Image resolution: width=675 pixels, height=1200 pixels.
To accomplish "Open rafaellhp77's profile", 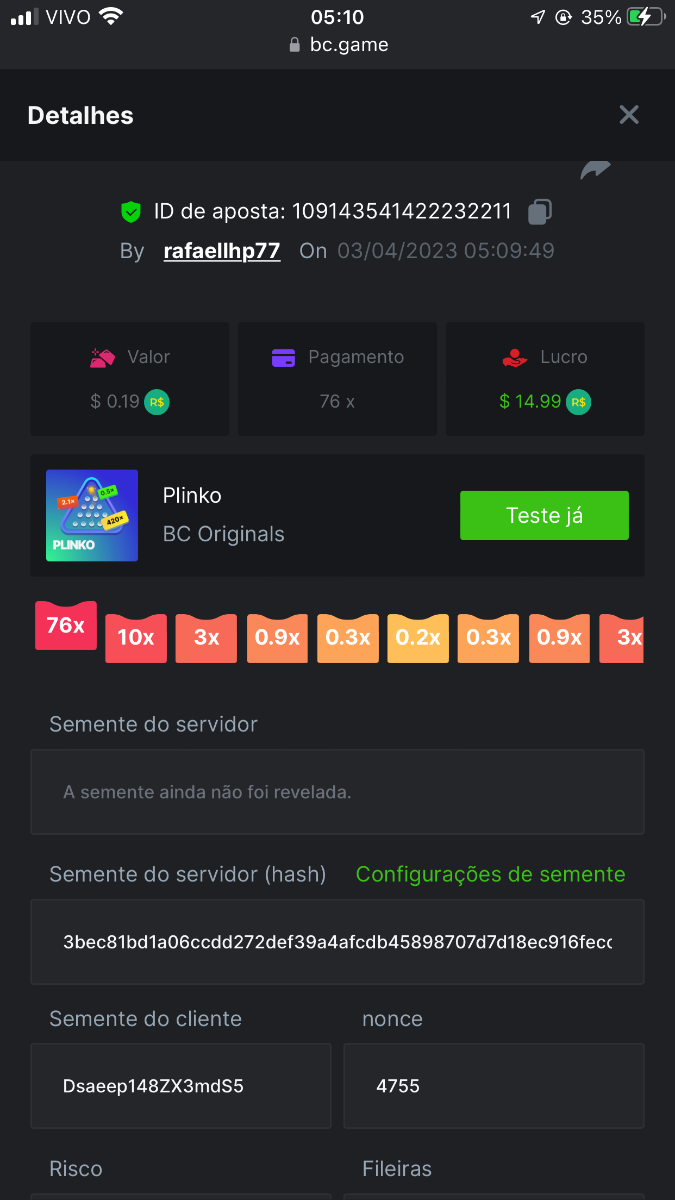I will [x=222, y=251].
